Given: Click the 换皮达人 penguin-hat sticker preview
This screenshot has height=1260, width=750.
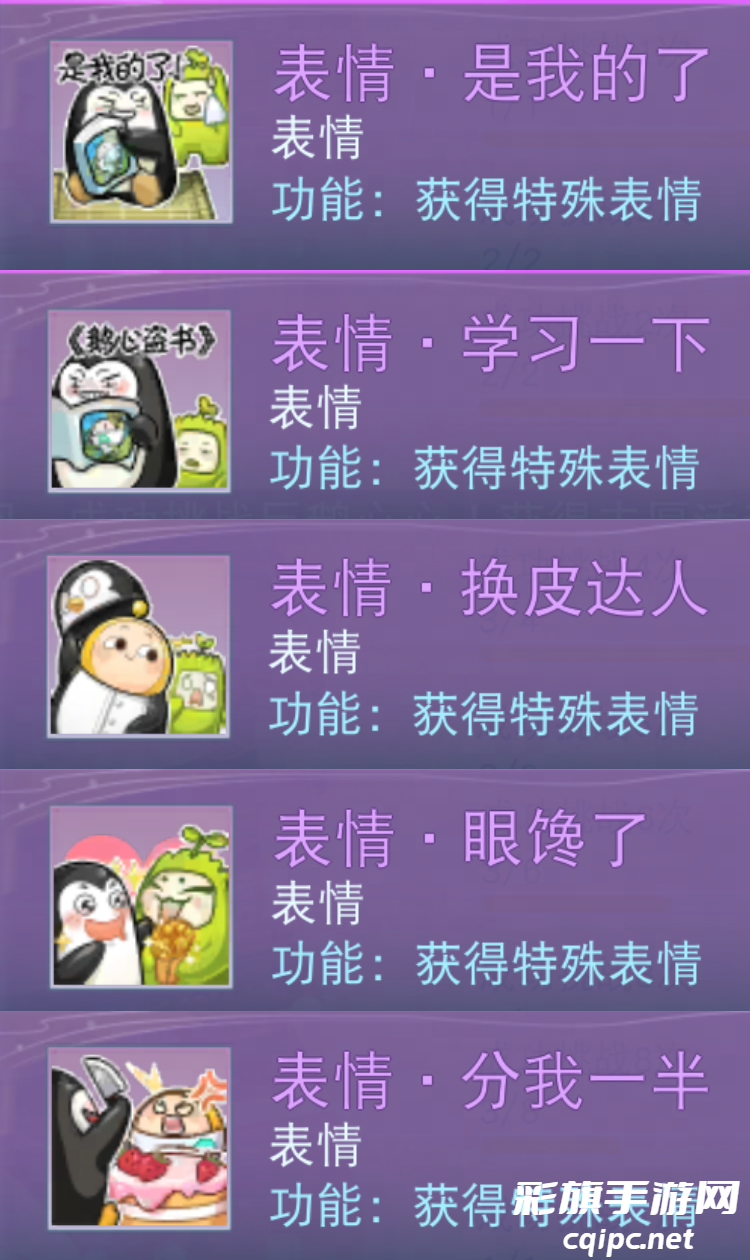Looking at the screenshot, I should tap(138, 645).
